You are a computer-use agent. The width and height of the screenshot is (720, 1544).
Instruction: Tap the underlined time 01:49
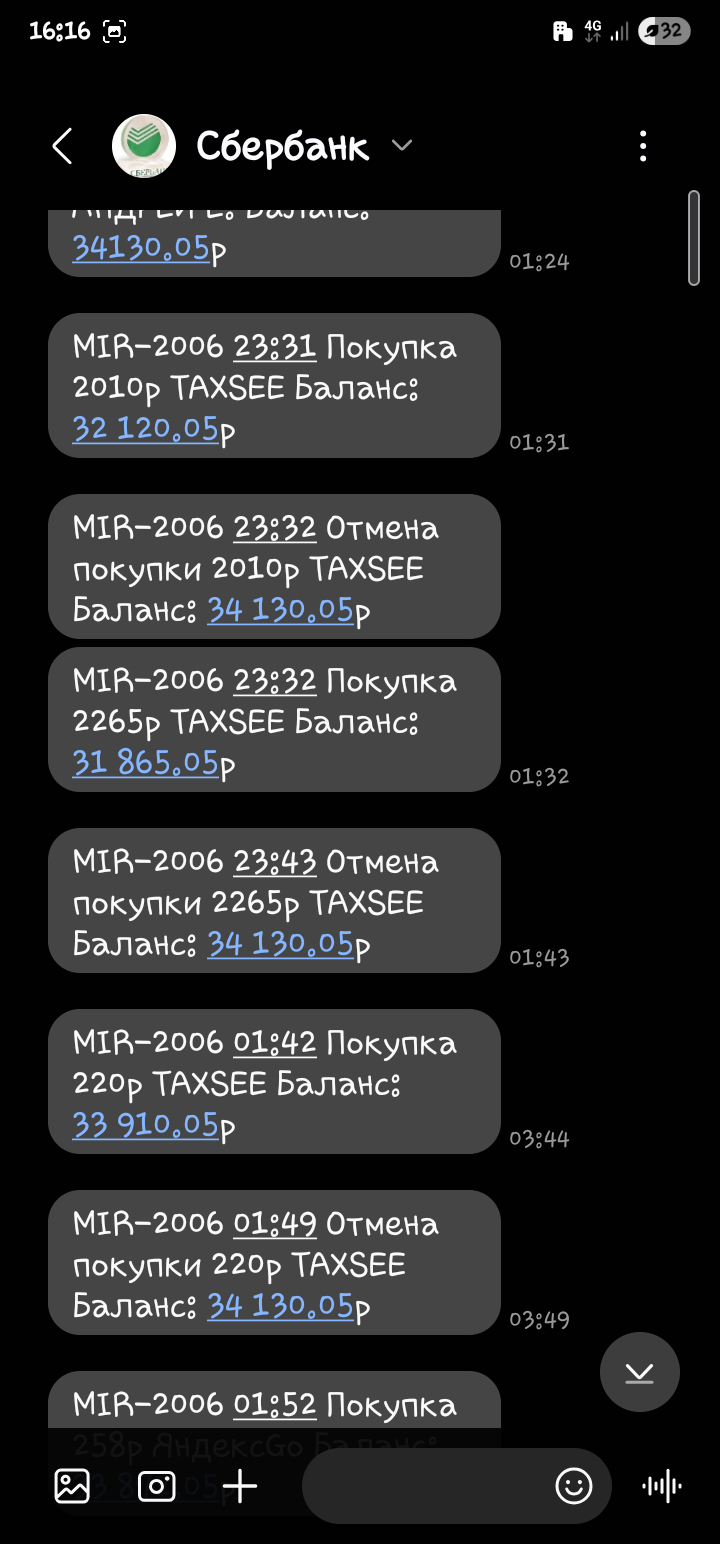click(275, 1223)
